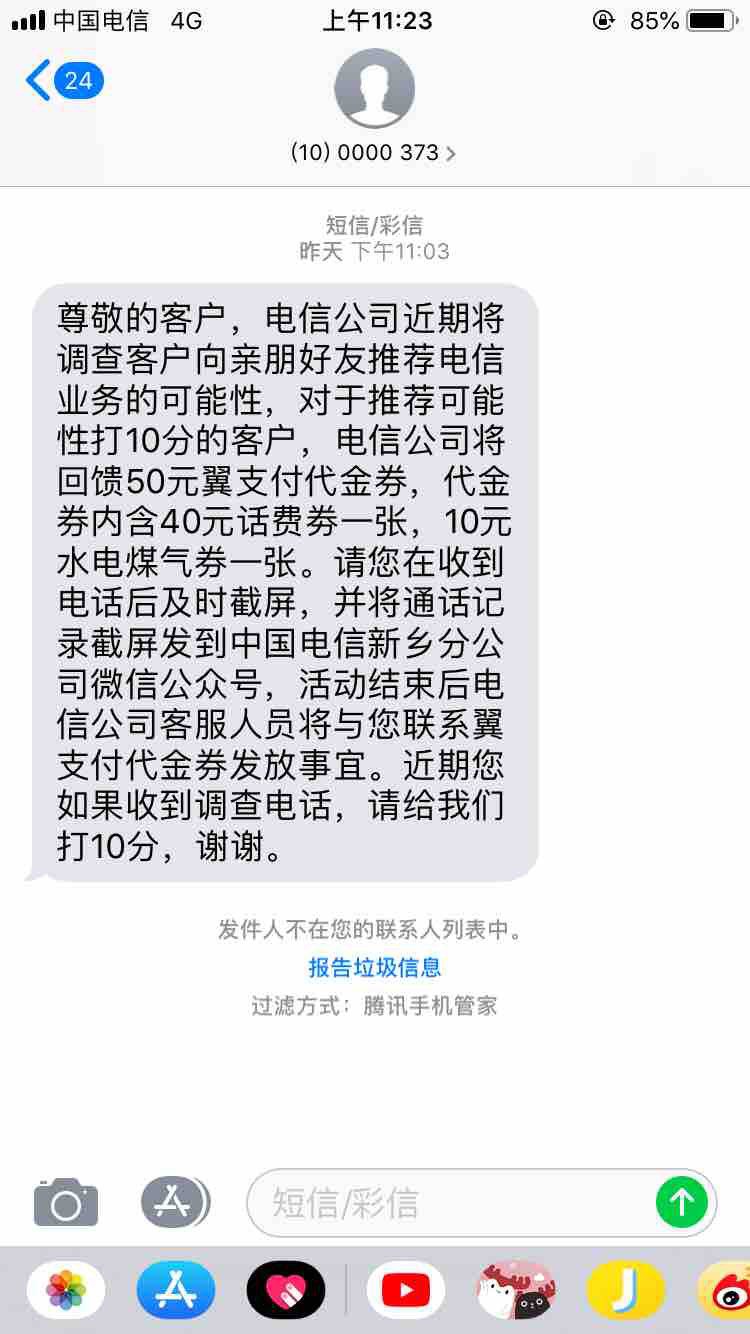Go back to the messages list
Screen dimensions: 750x1334
pyautogui.click(x=62, y=81)
